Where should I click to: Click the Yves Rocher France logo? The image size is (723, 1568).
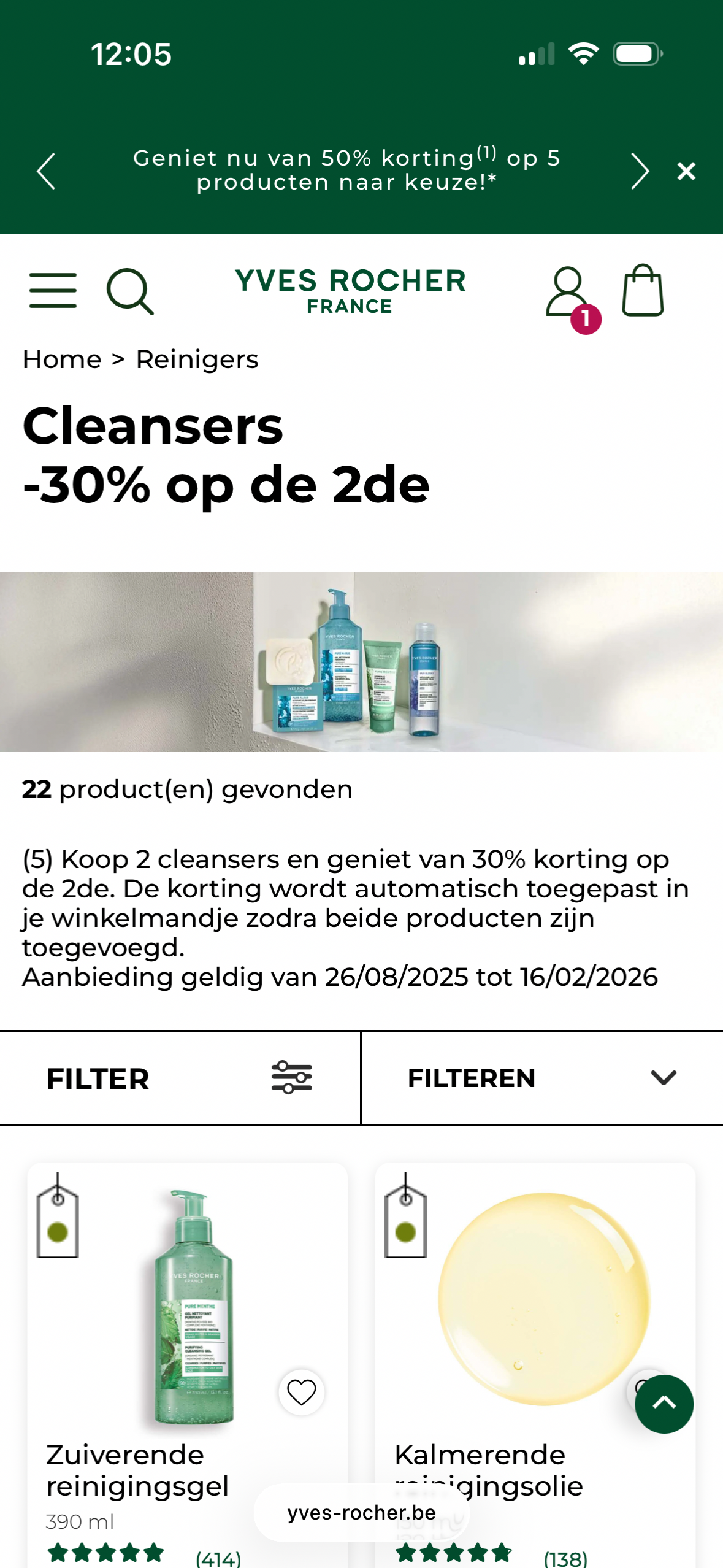(349, 291)
